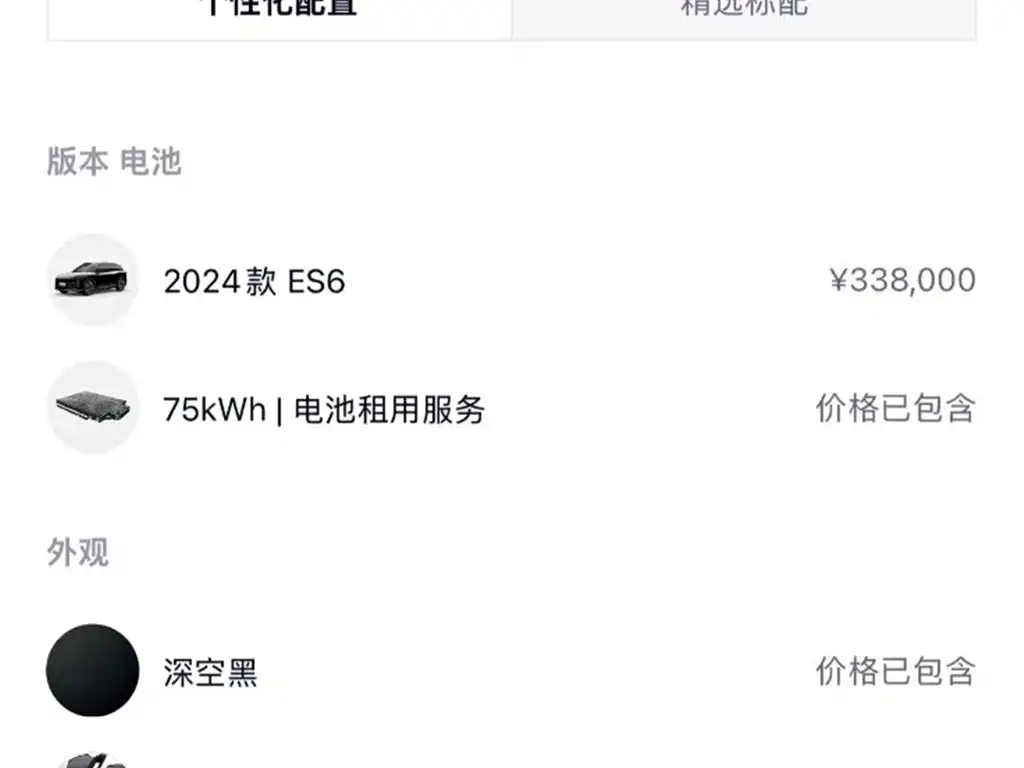Switch to the 精选标配 tab
1024x768 pixels.
click(x=744, y=14)
